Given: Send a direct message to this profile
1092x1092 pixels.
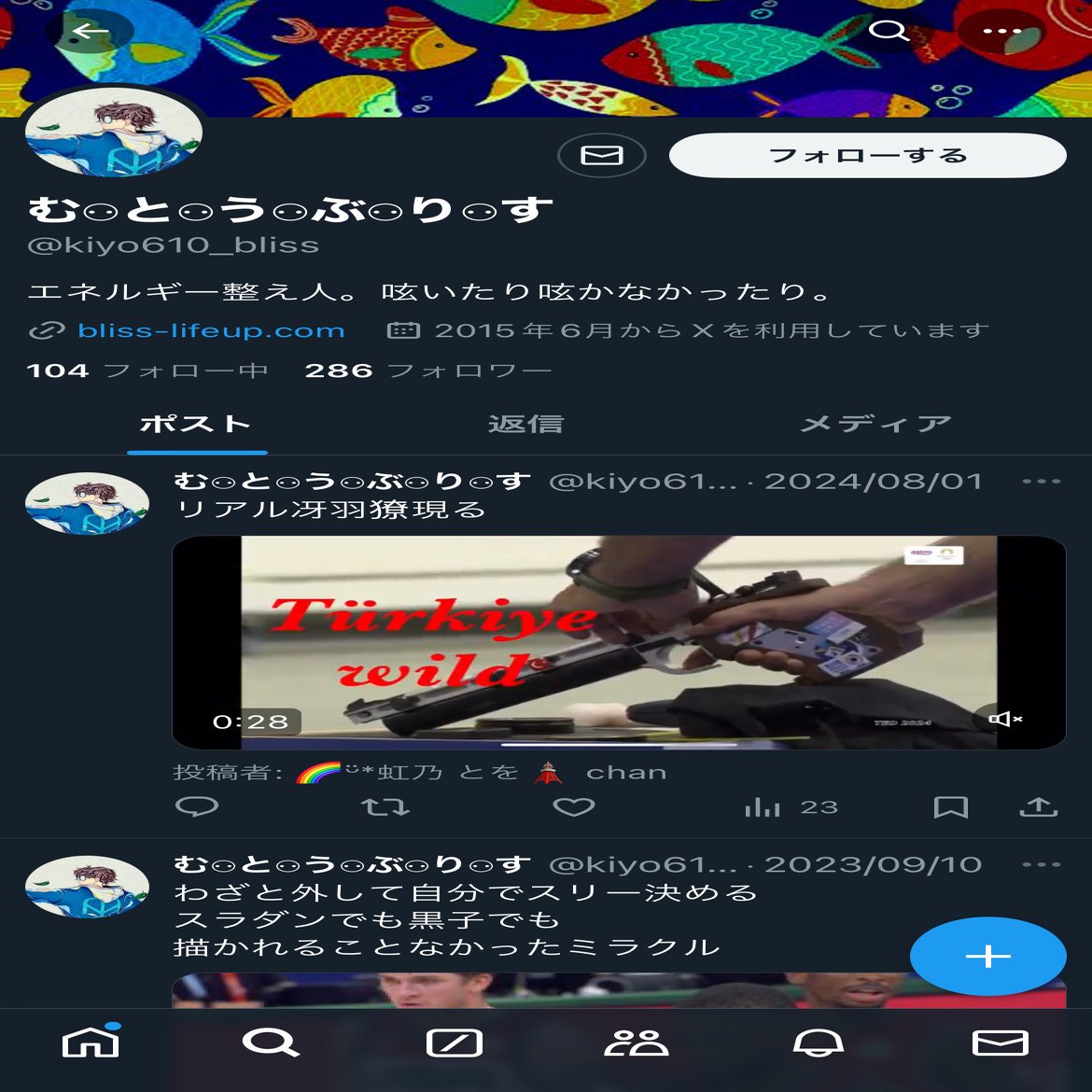Looking at the screenshot, I should coord(602,155).
